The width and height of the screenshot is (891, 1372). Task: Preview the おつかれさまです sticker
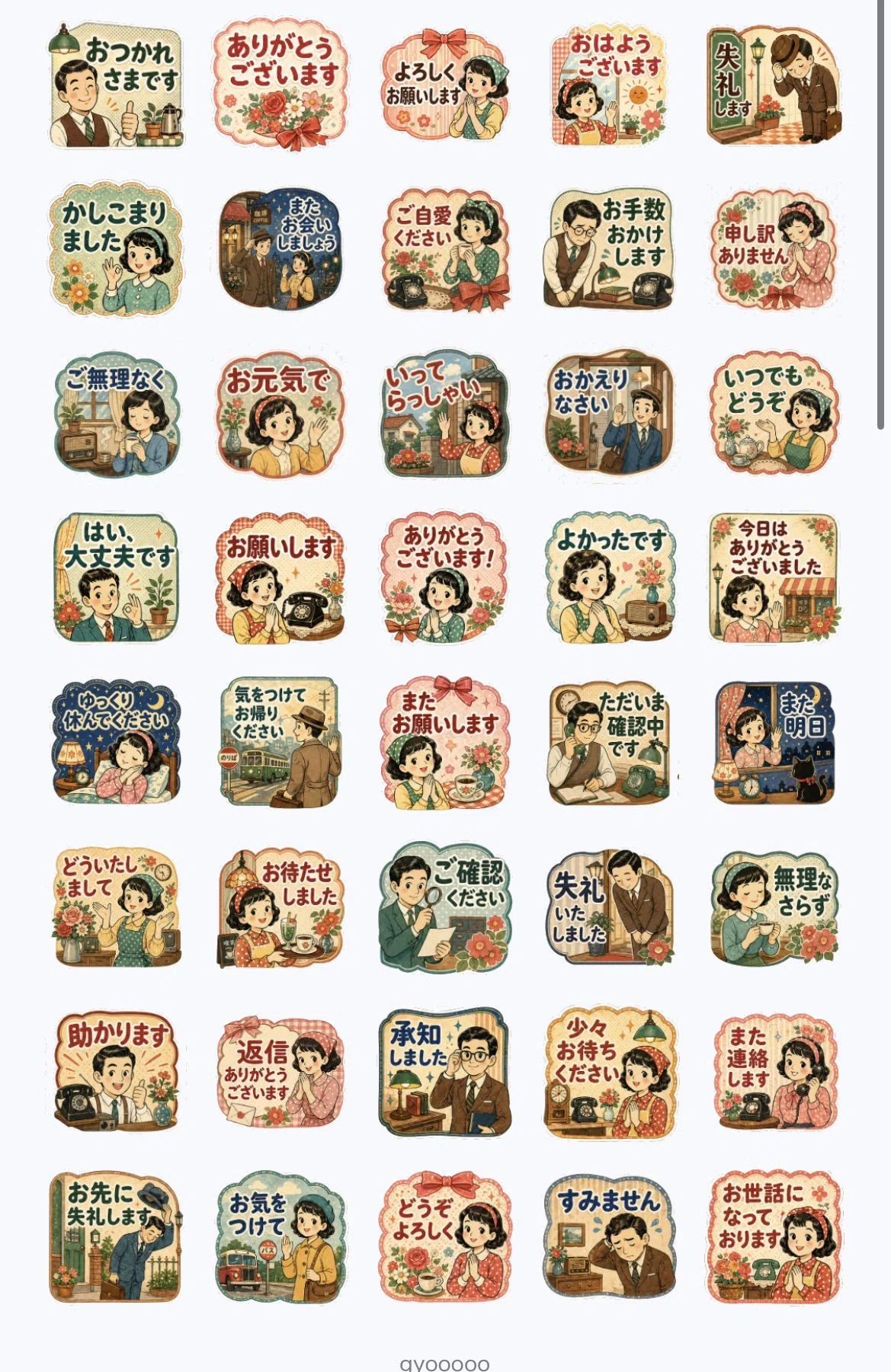click(116, 85)
